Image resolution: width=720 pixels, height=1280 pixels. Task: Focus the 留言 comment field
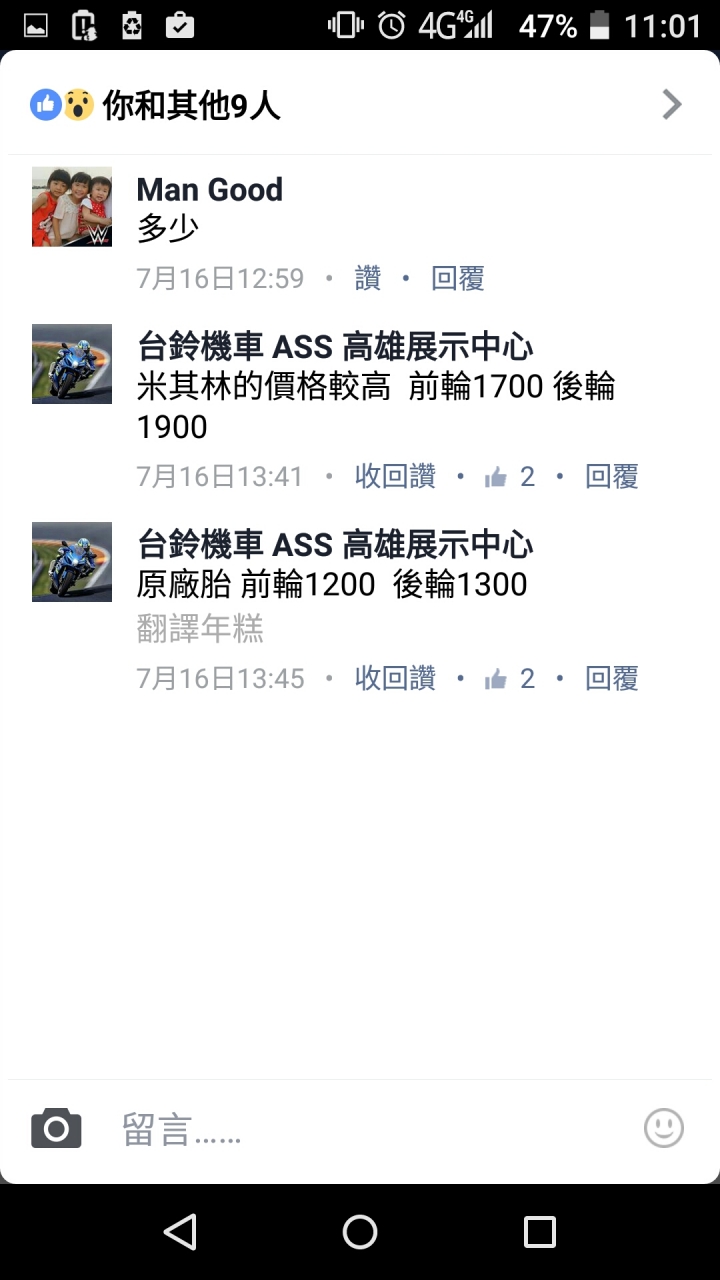point(370,1130)
